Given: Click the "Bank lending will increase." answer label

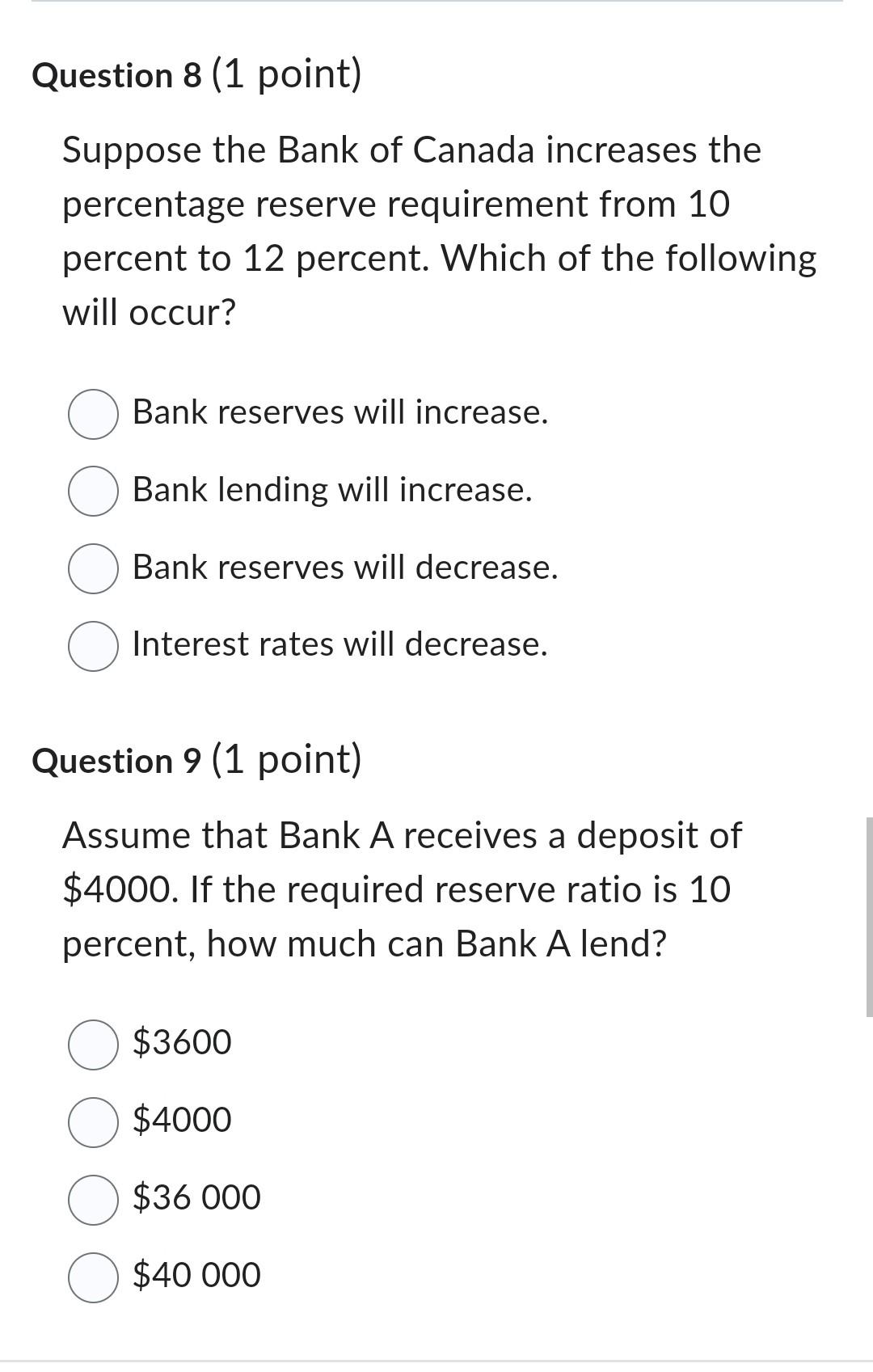Looking at the screenshot, I should click(331, 489).
